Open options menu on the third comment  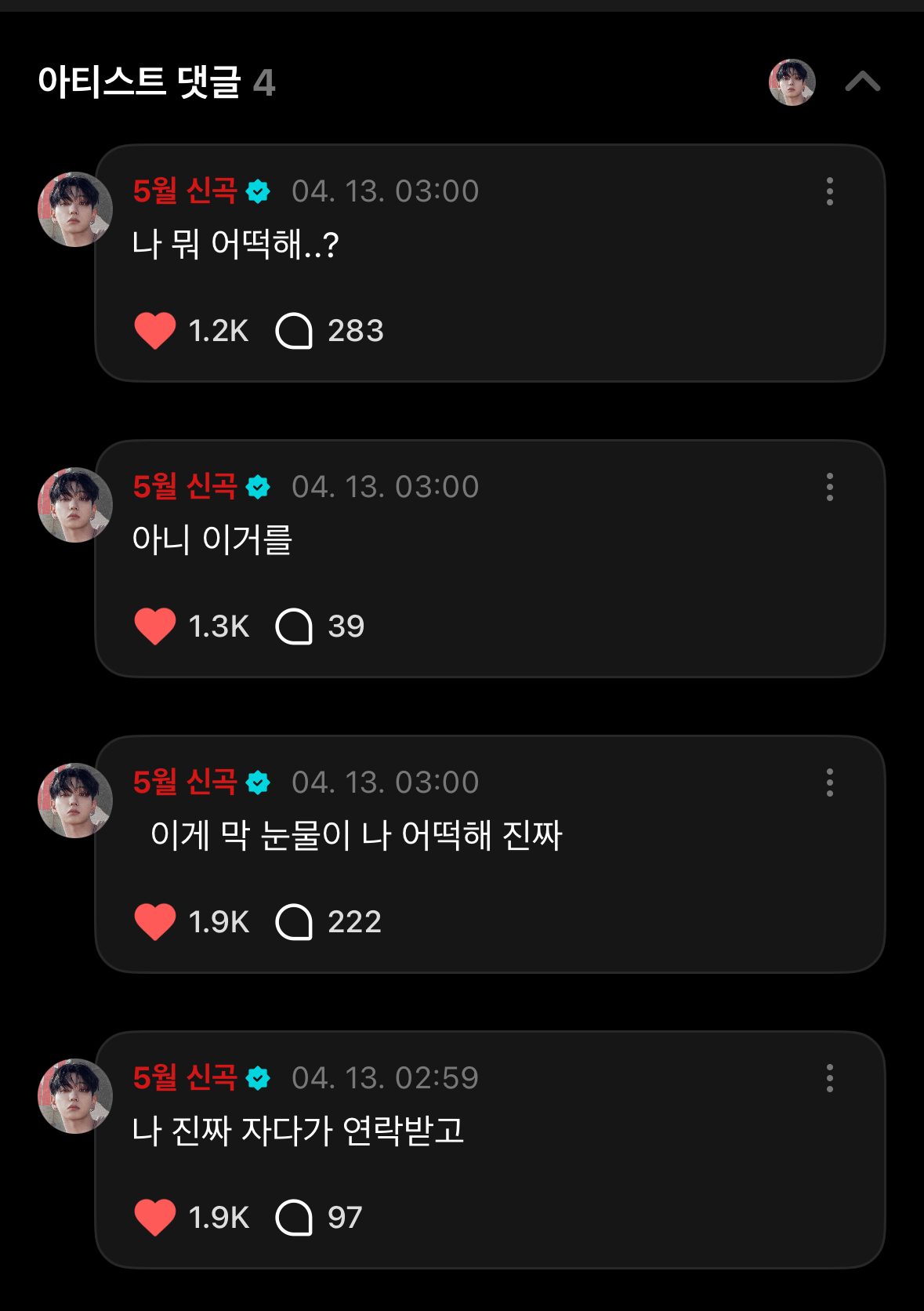point(830,782)
